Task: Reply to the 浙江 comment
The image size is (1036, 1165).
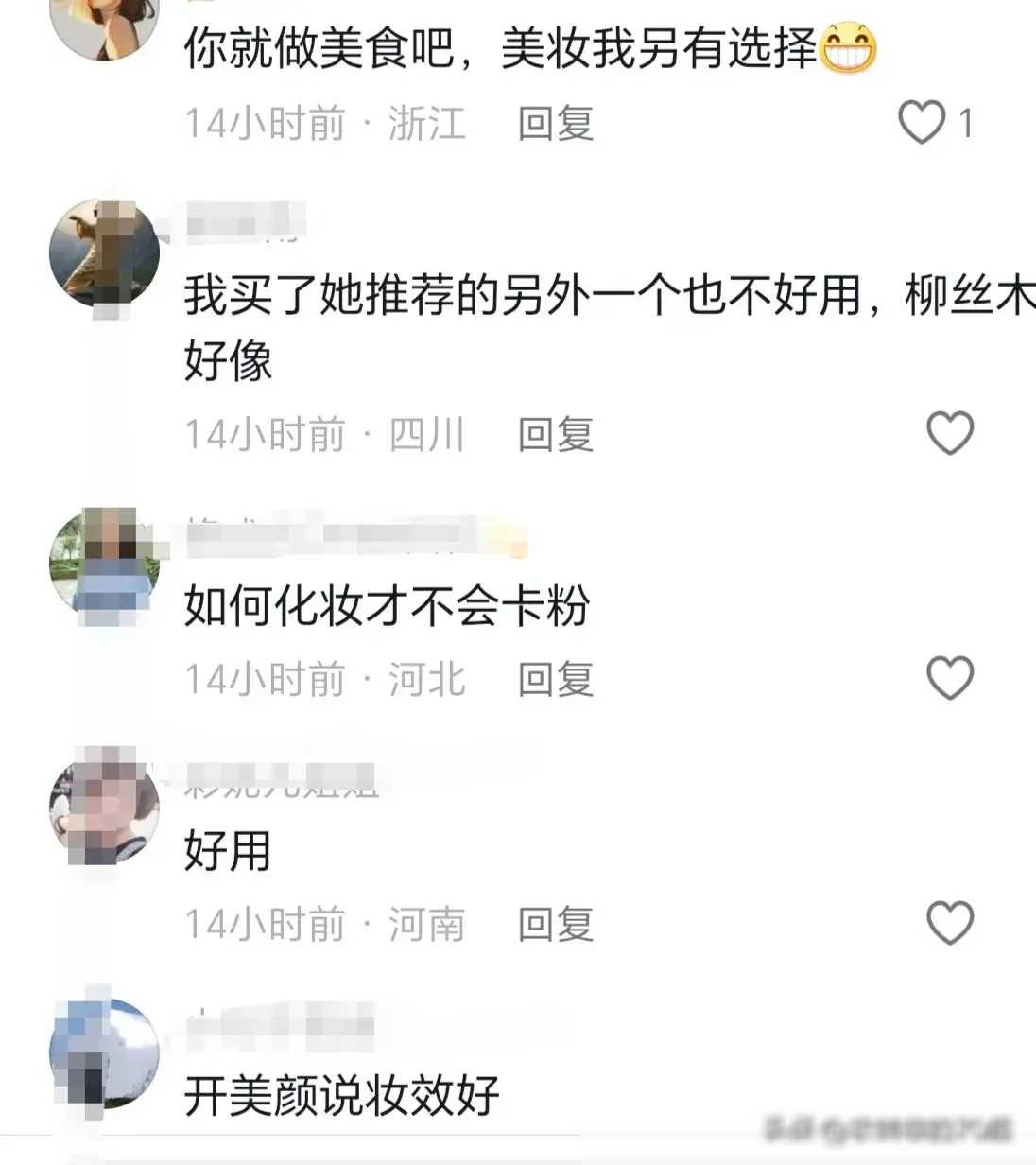Action: pos(556,124)
